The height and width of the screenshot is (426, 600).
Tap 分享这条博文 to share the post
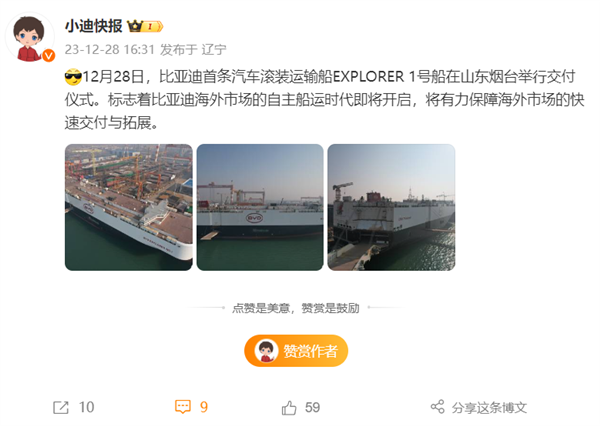point(478,407)
